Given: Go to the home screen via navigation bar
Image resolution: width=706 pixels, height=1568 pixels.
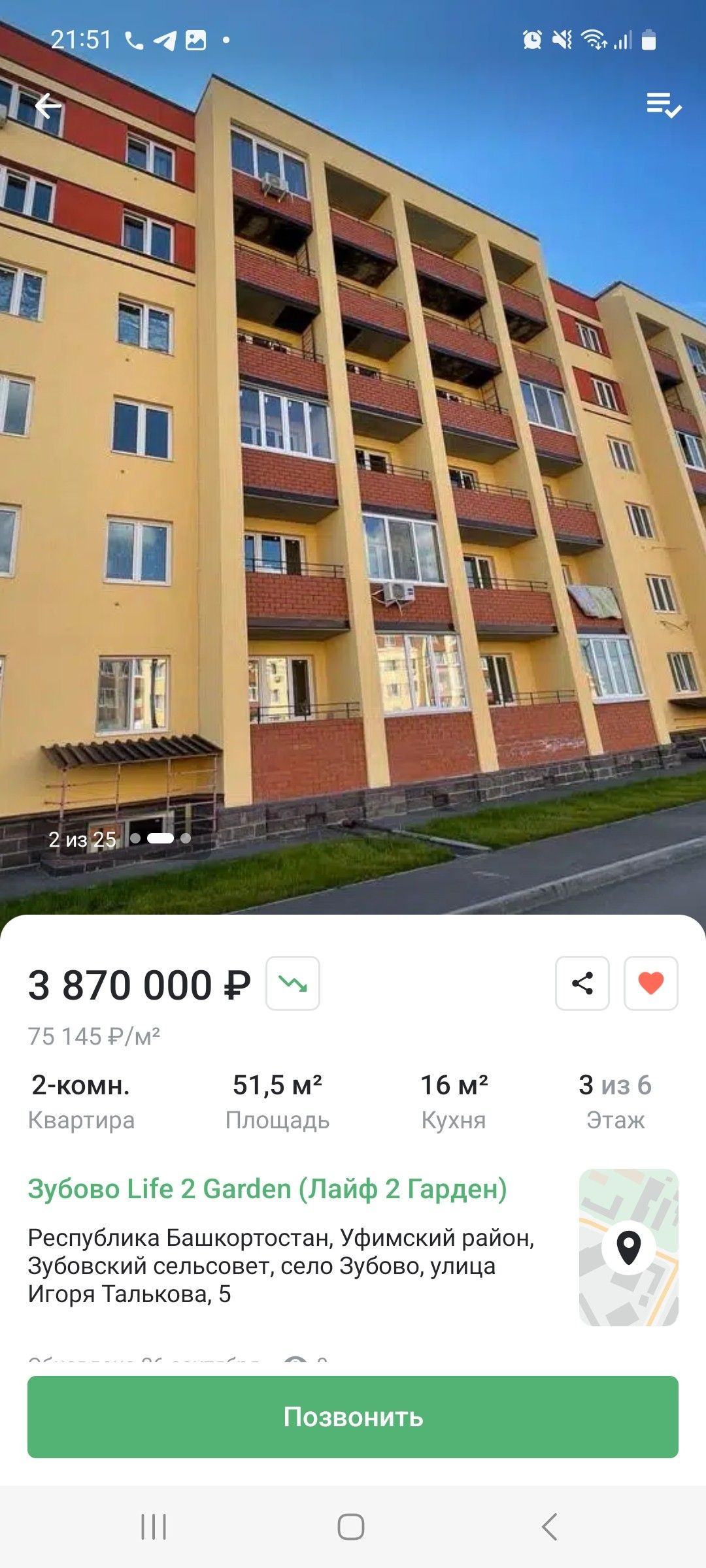Looking at the screenshot, I should coord(351,1527).
